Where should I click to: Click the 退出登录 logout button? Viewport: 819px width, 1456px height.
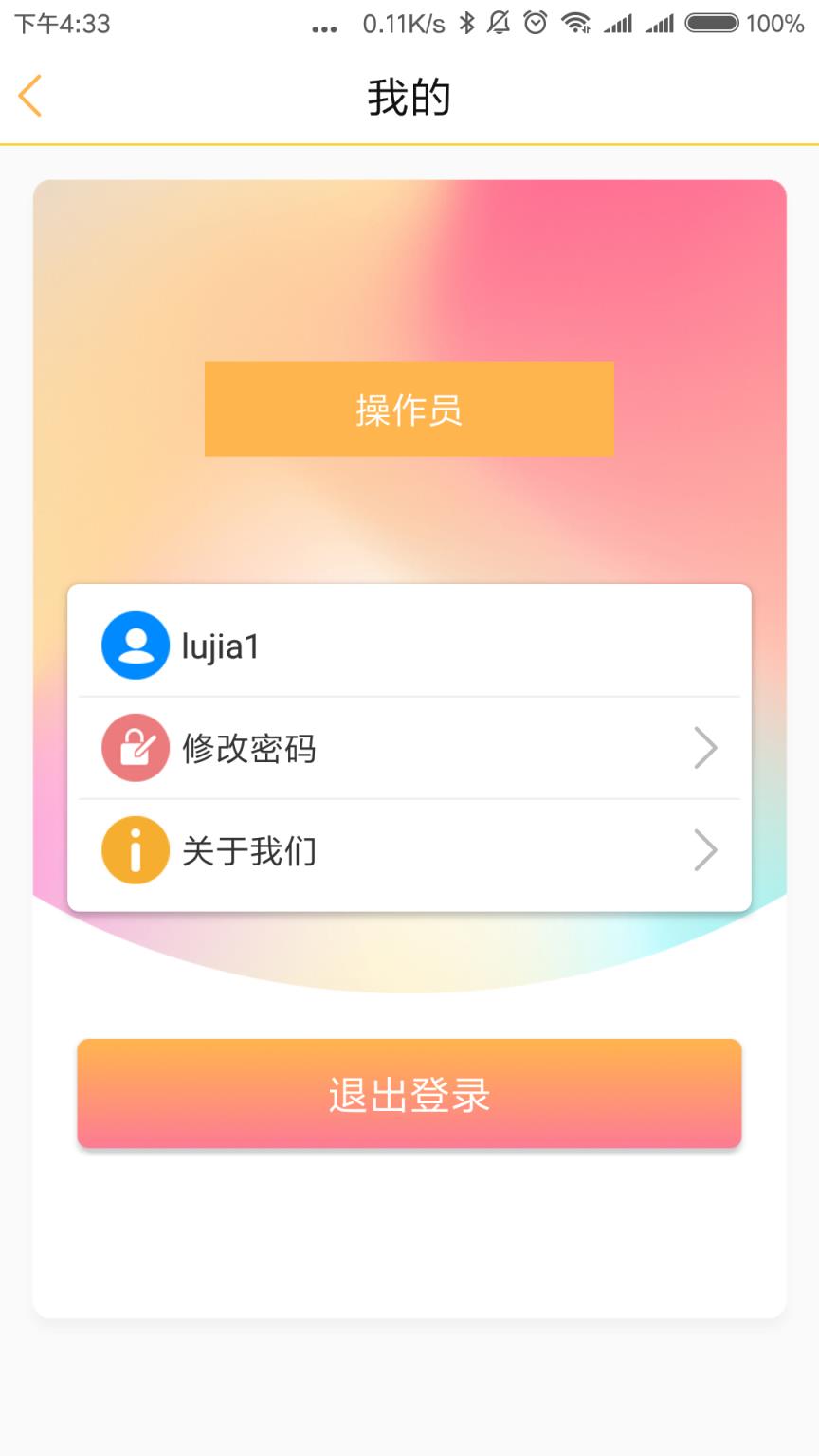point(409,1094)
